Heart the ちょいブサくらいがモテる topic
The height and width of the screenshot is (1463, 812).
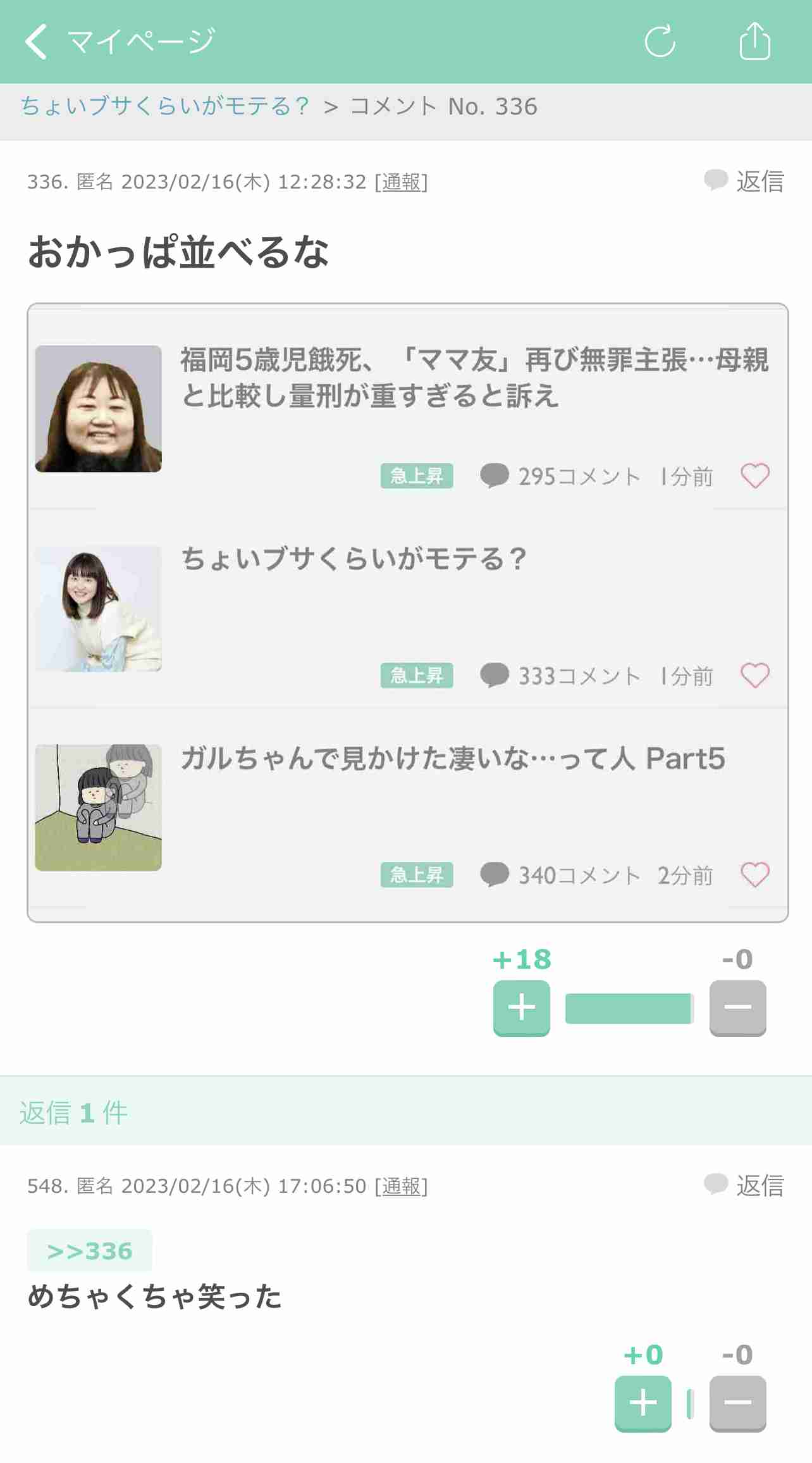754,676
